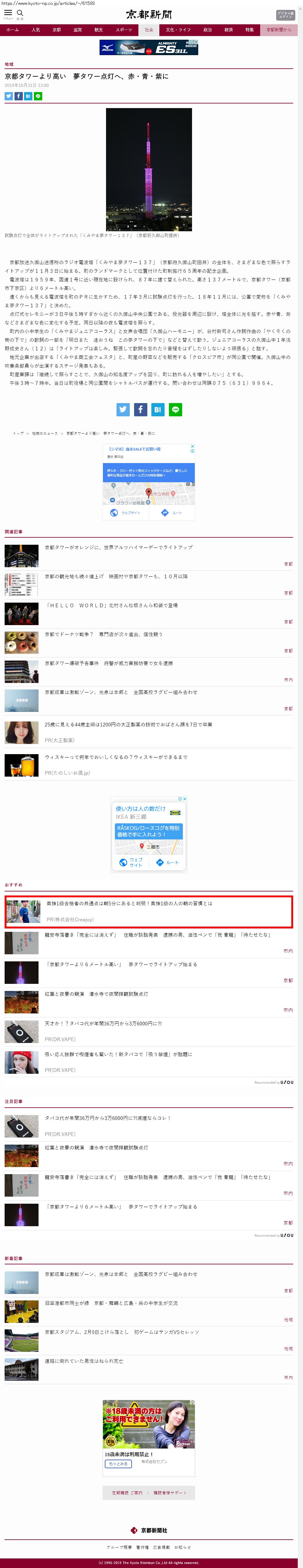The image size is (303, 1568).
Task: Tap the デジタル版ログイン button
Action: pyautogui.click(x=285, y=14)
